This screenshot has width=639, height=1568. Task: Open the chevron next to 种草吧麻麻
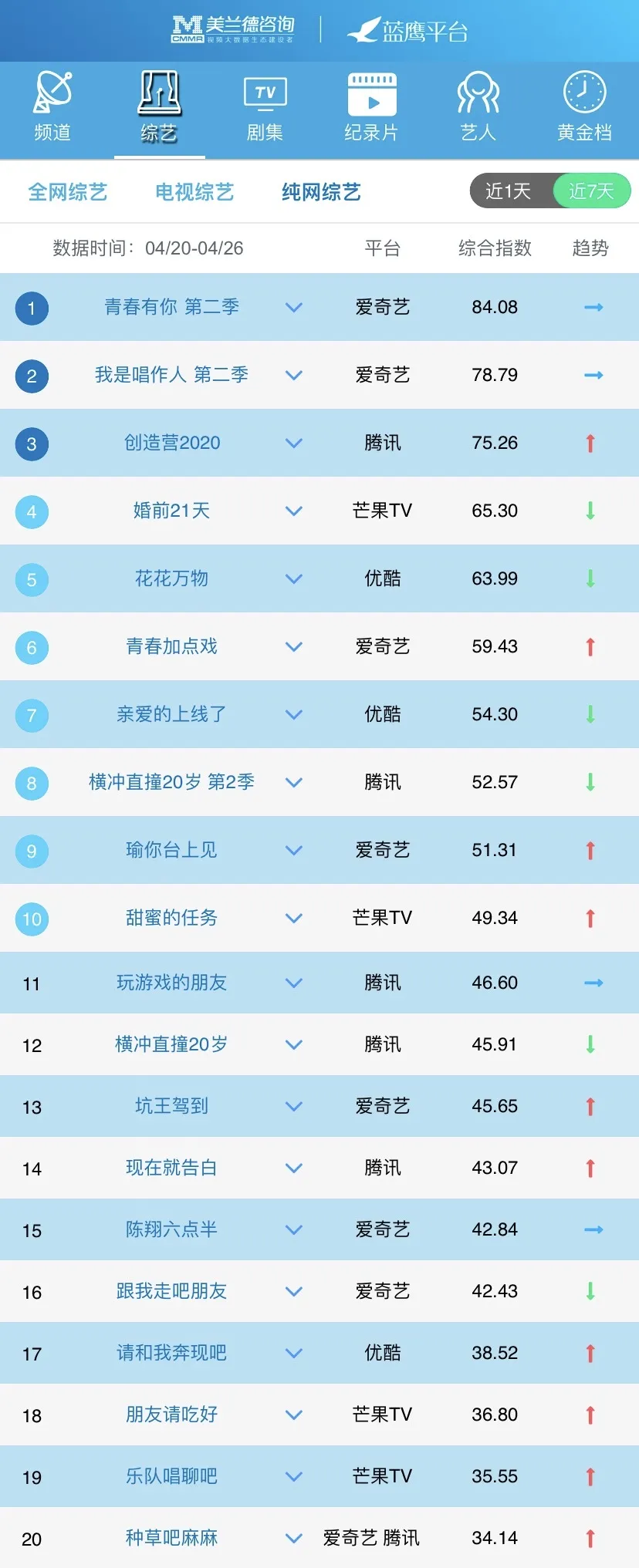[293, 1538]
